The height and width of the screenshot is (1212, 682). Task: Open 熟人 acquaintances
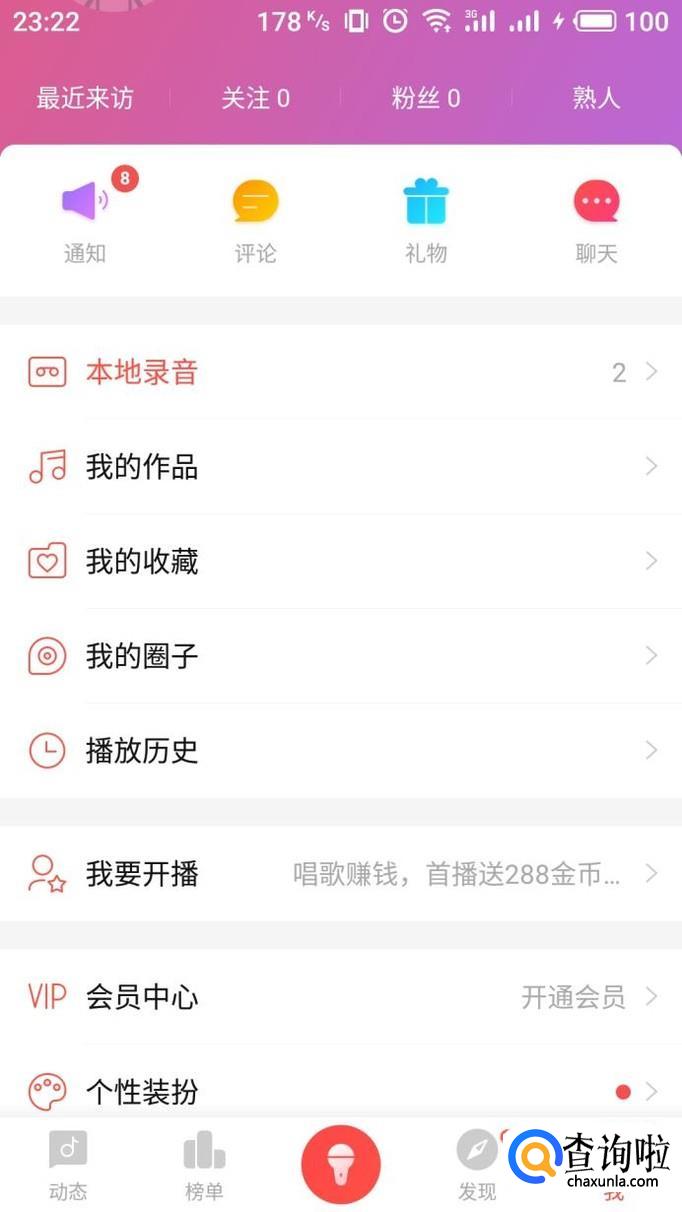tap(596, 98)
